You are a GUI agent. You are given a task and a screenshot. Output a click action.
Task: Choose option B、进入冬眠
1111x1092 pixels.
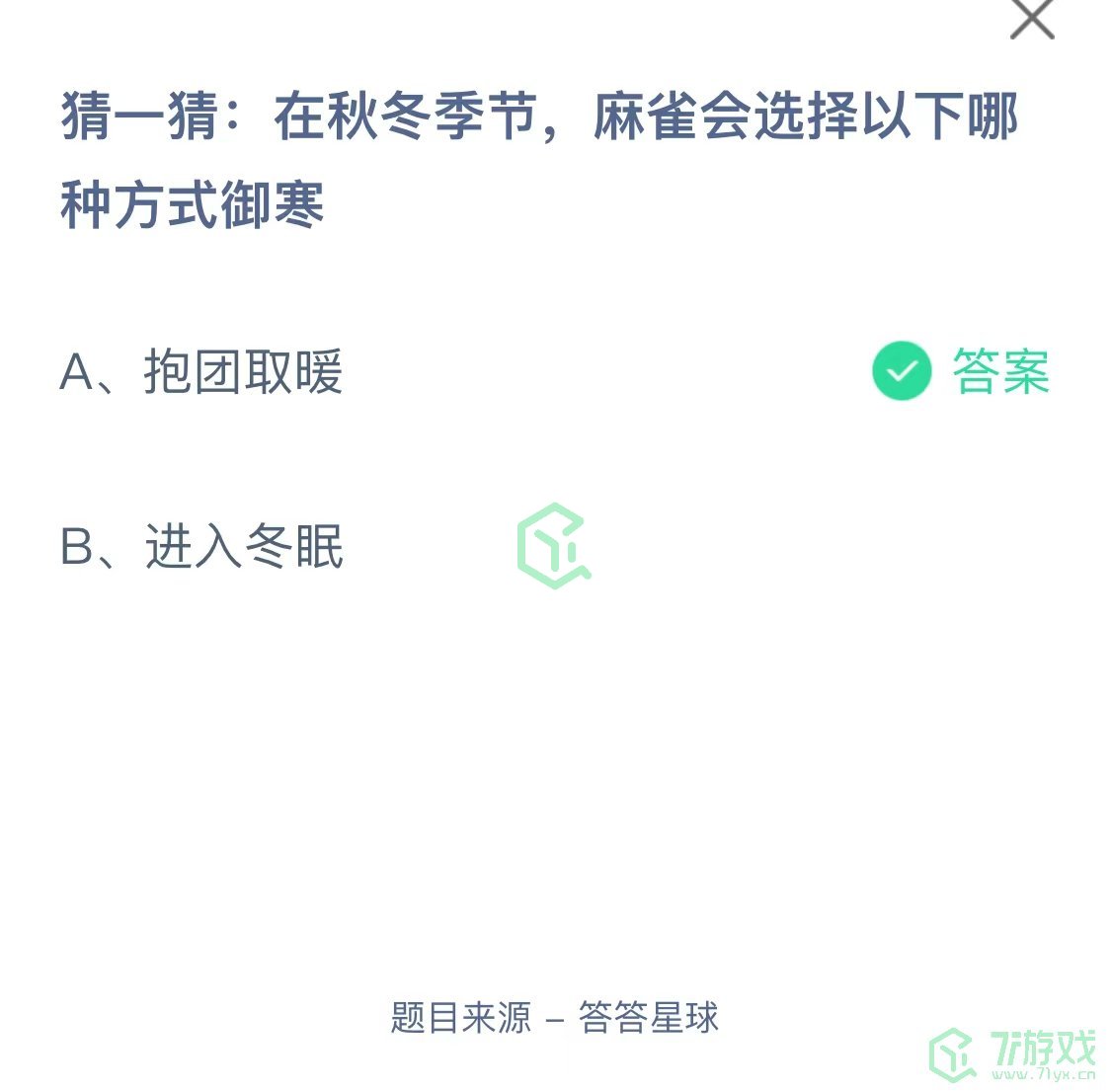[x=201, y=546]
